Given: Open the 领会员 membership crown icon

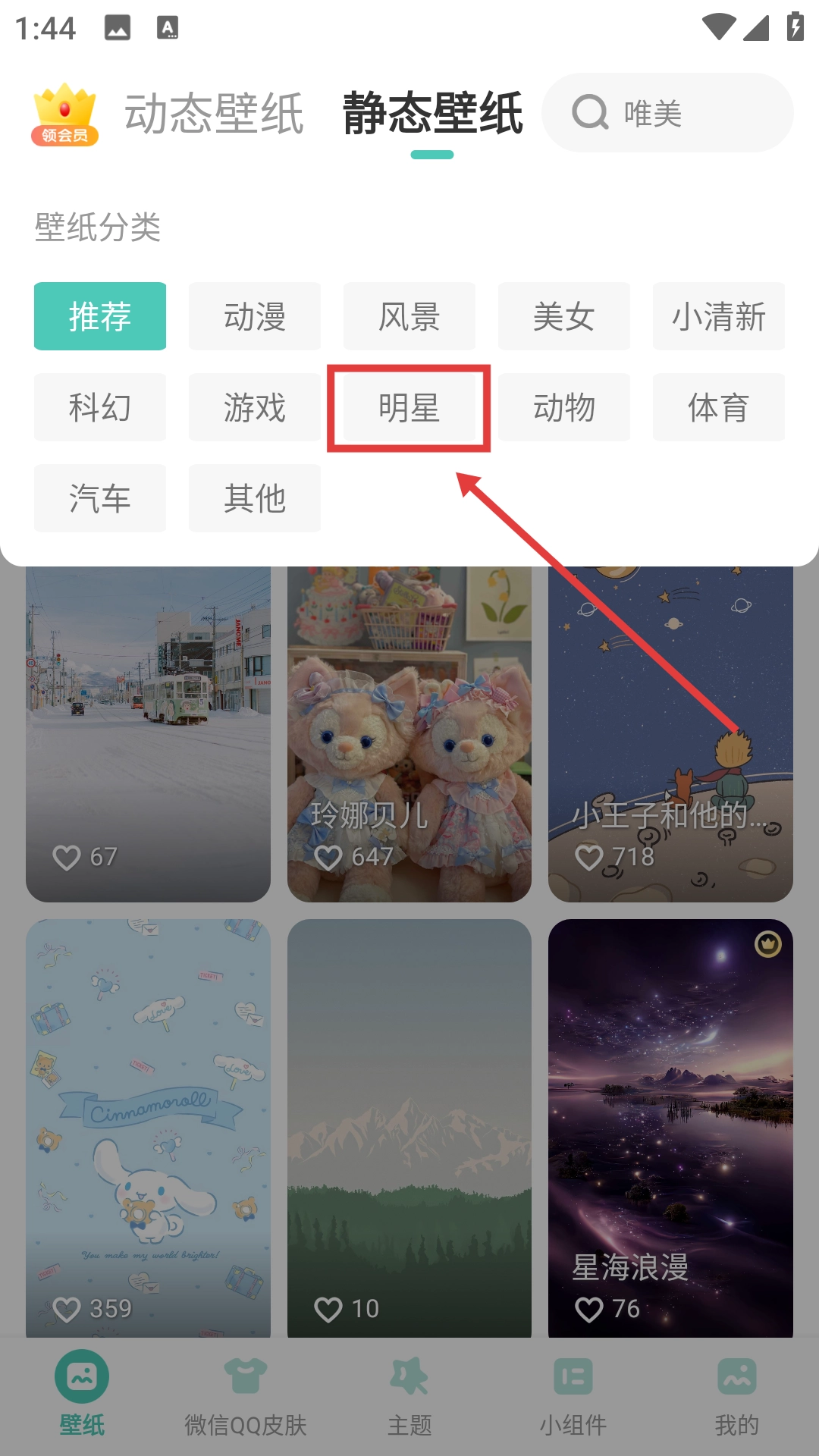Looking at the screenshot, I should click(64, 114).
